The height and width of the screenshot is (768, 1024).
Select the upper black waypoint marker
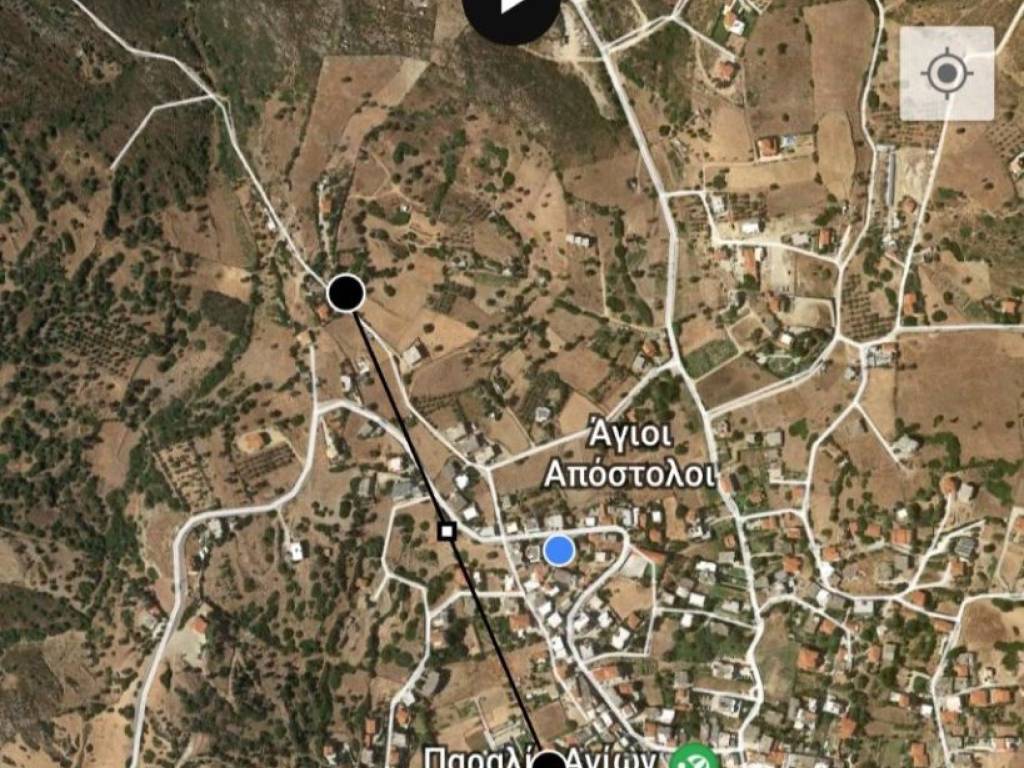point(346,293)
